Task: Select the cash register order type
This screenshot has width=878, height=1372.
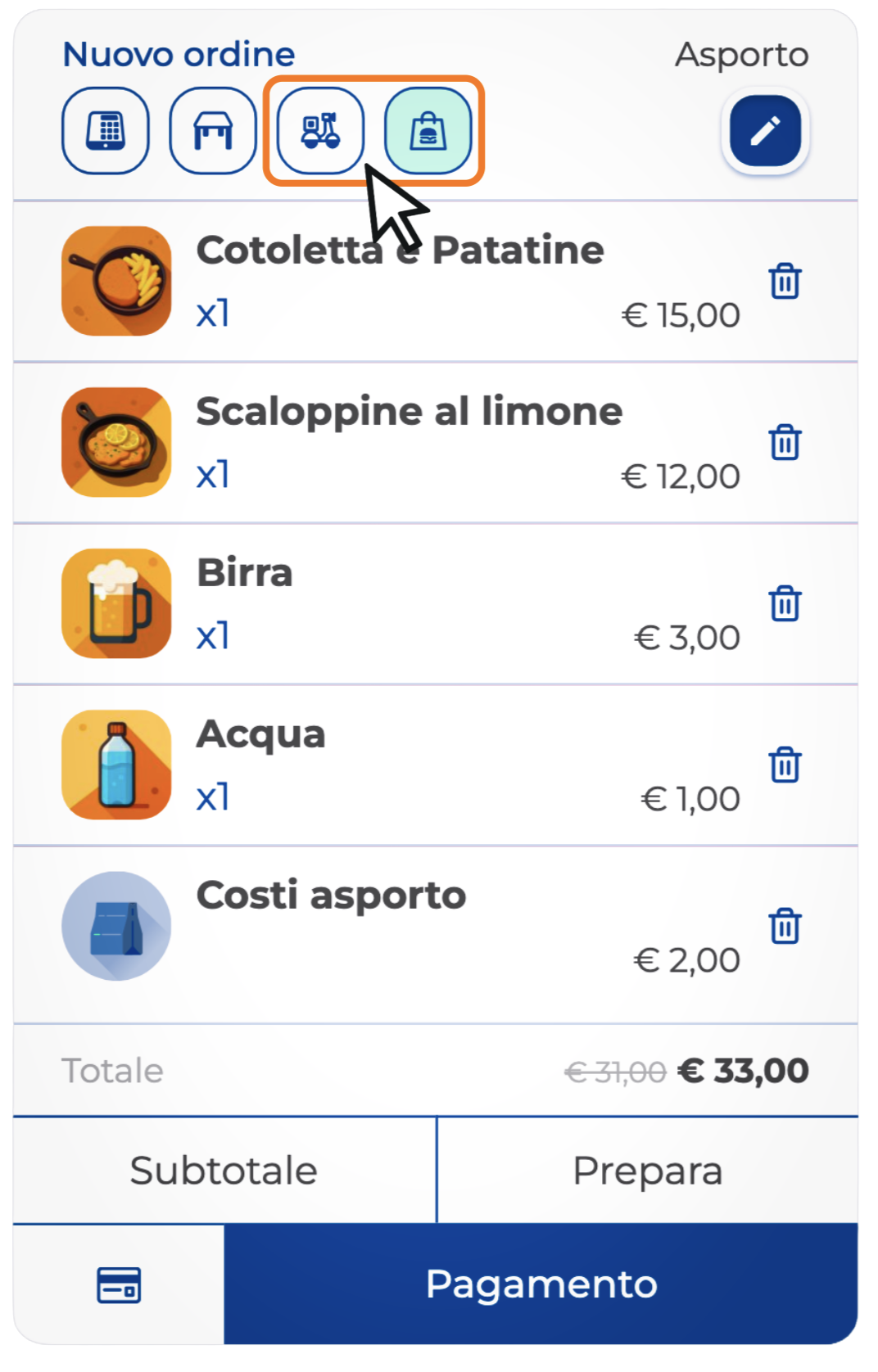Action: click(106, 131)
